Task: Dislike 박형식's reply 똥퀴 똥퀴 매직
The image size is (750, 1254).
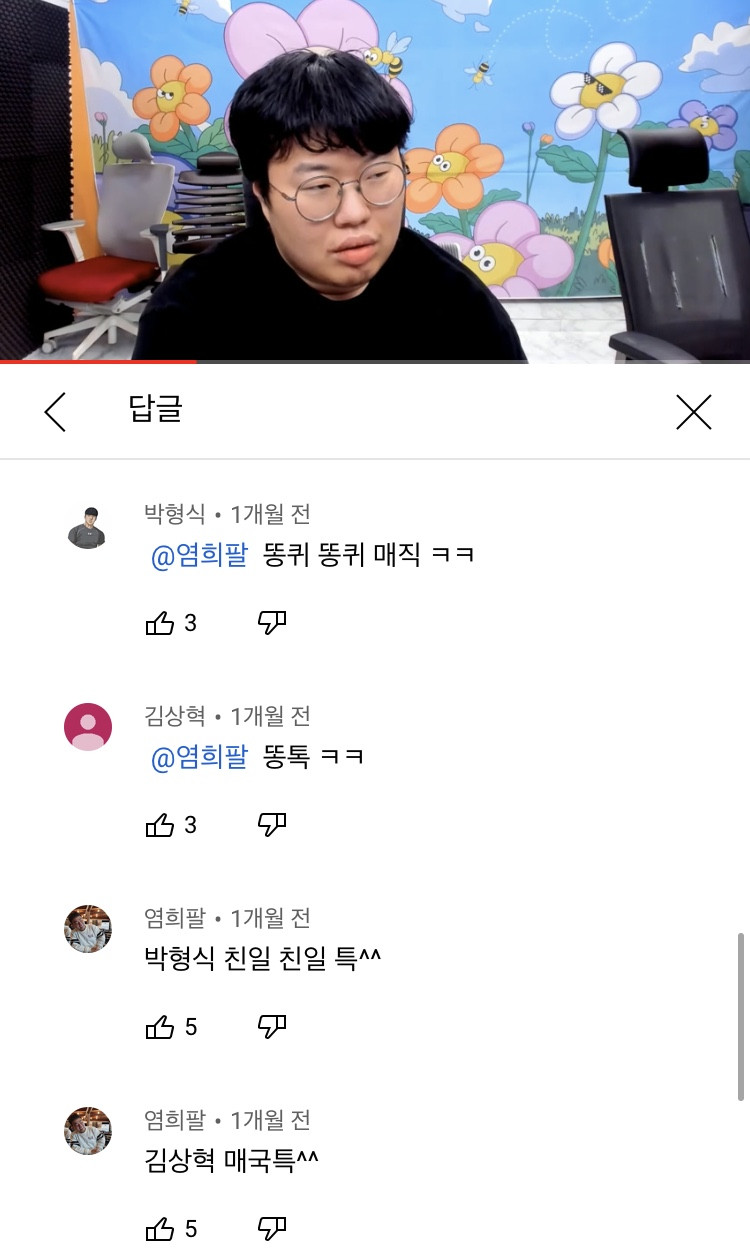Action: 272,623
